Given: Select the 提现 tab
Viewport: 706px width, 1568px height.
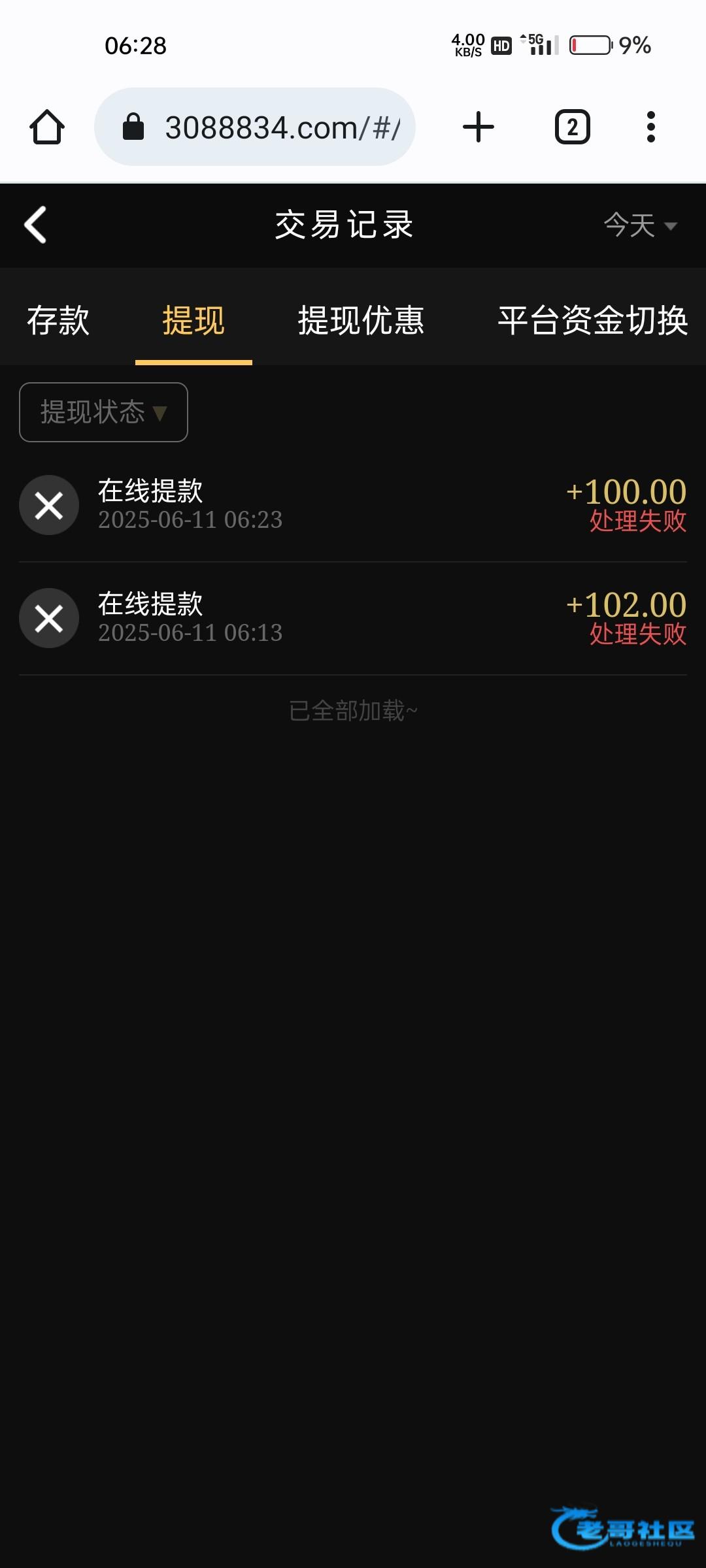Looking at the screenshot, I should point(193,321).
